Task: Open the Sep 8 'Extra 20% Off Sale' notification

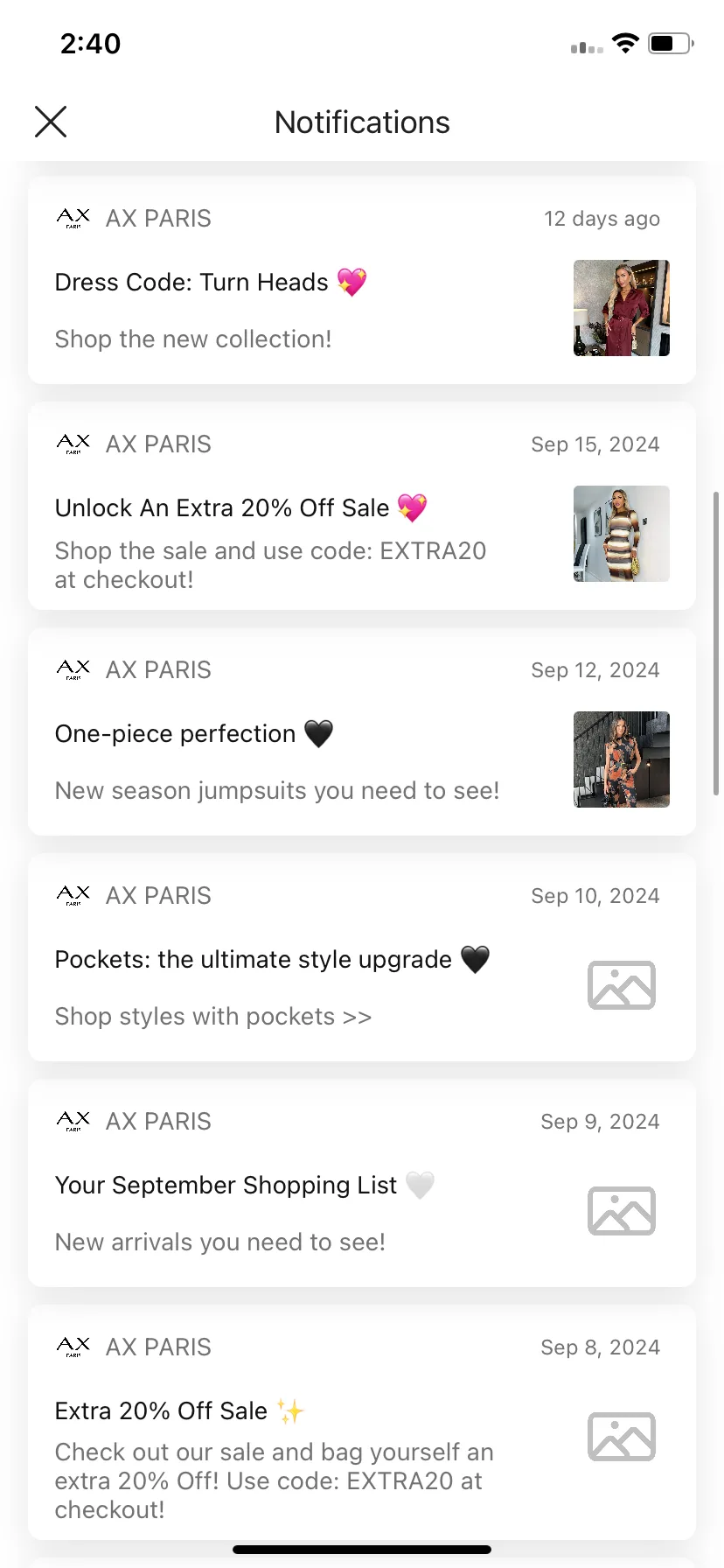Action: tap(361, 1422)
